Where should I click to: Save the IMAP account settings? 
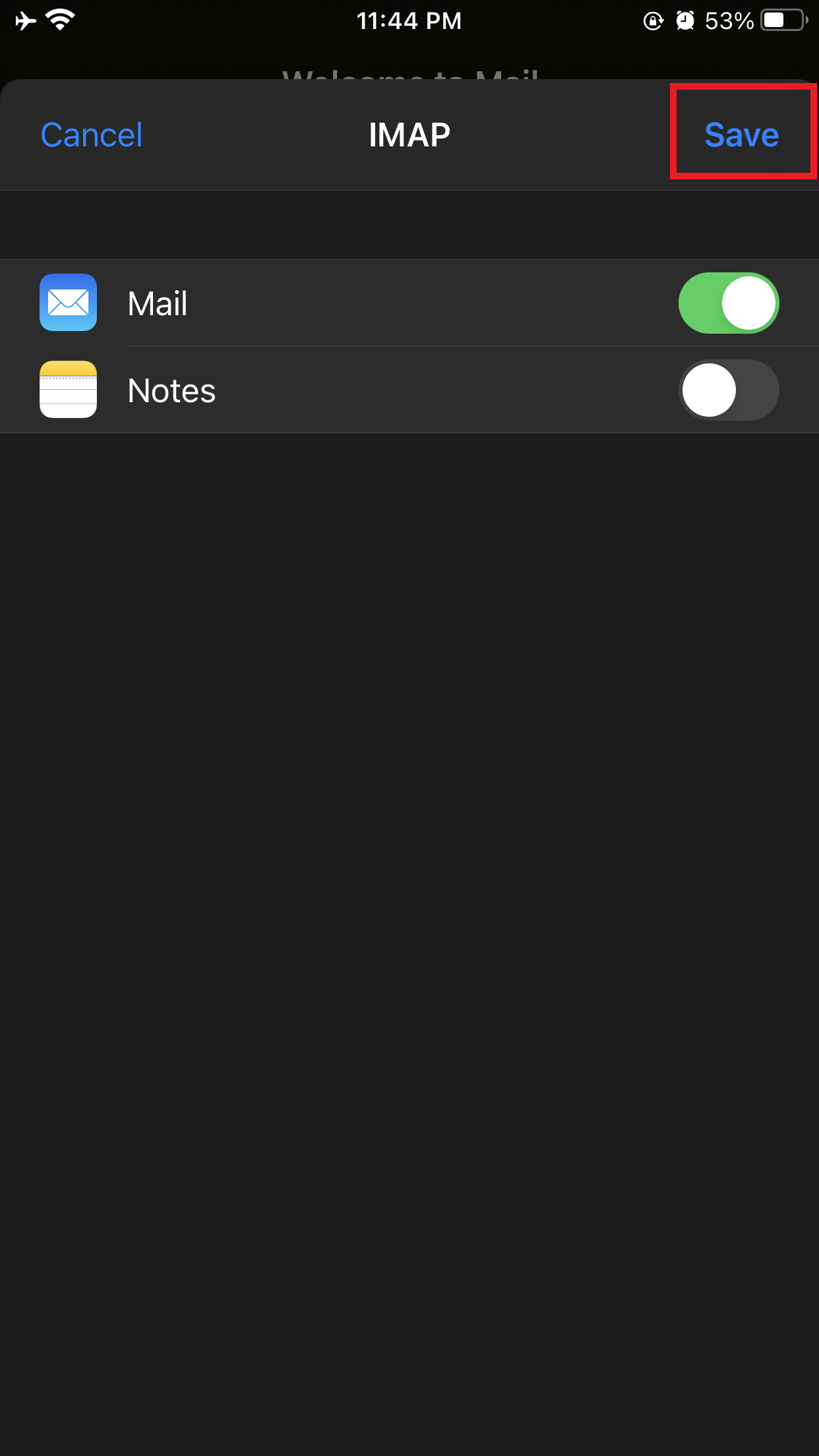(x=741, y=135)
